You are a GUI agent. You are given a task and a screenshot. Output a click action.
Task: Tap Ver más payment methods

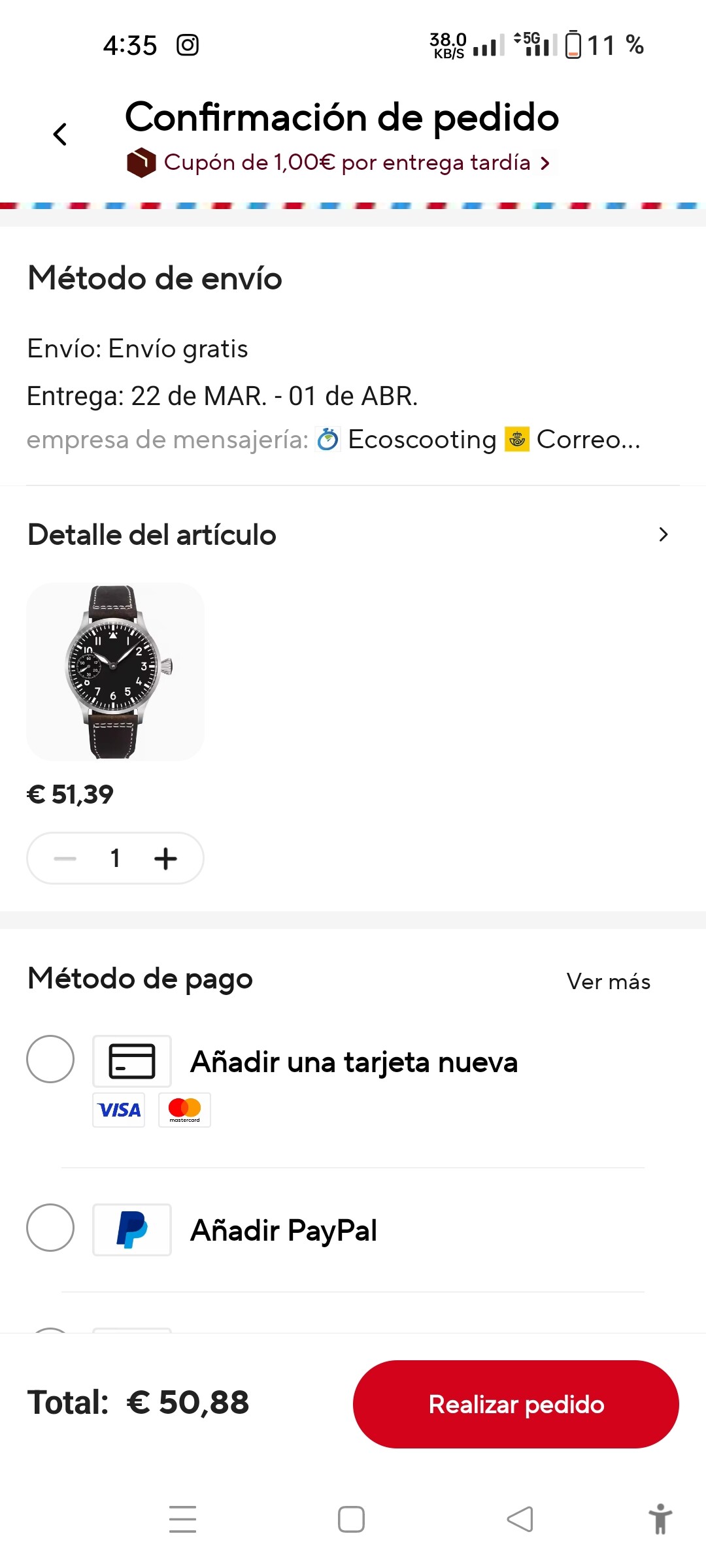point(608,981)
